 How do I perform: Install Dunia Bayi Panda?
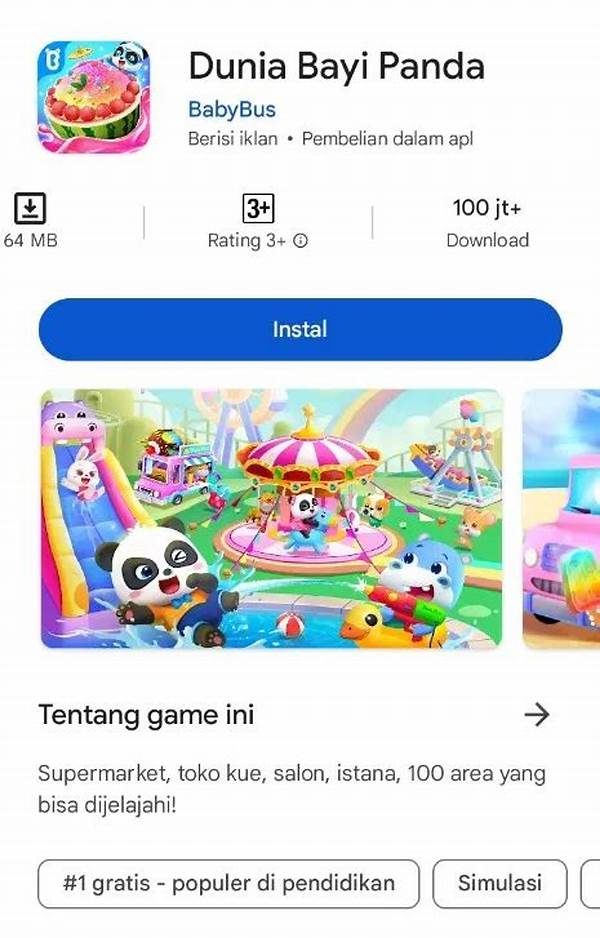300,329
